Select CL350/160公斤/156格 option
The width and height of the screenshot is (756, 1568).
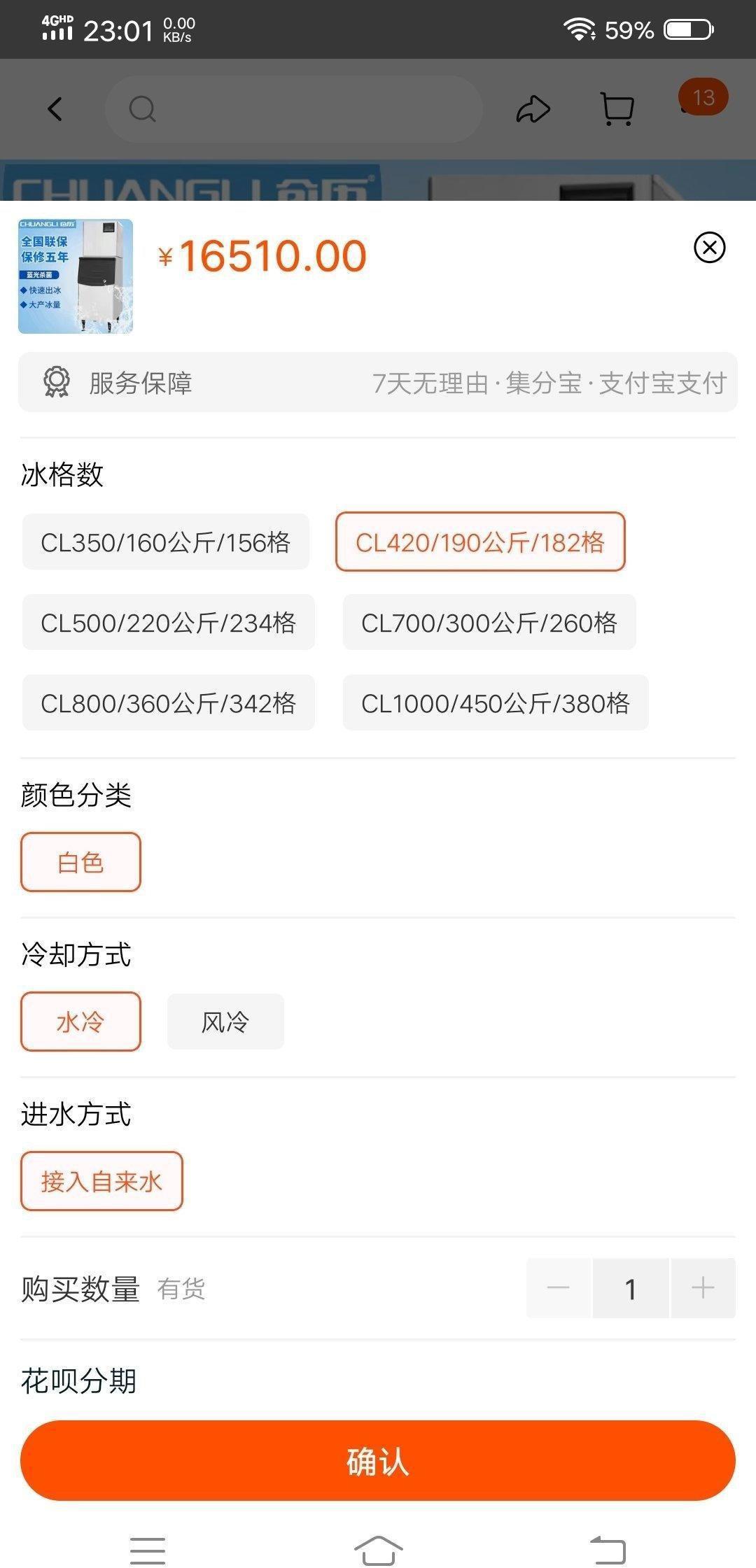point(166,542)
